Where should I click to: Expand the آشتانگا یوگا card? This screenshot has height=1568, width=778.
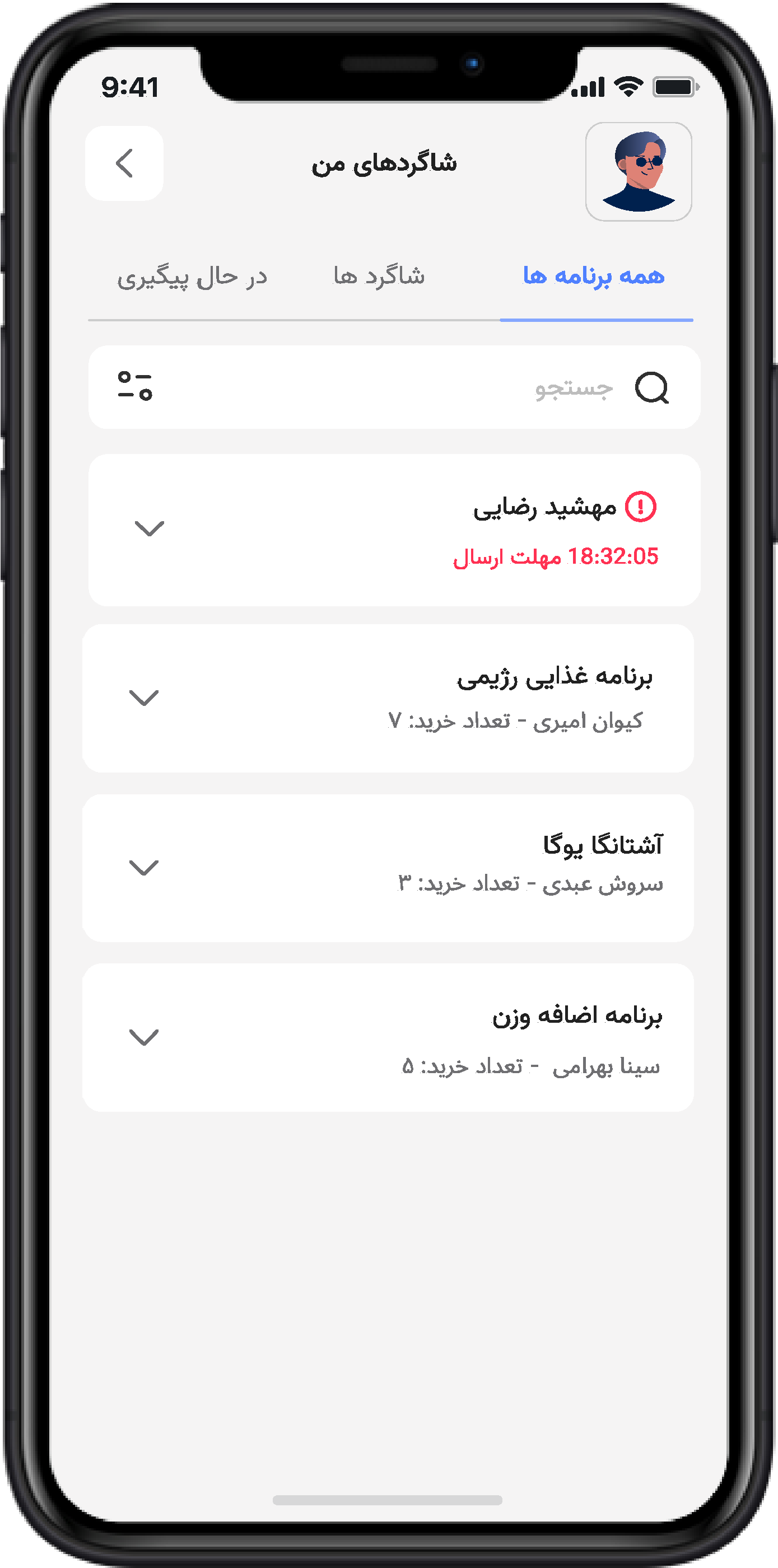[x=145, y=867]
